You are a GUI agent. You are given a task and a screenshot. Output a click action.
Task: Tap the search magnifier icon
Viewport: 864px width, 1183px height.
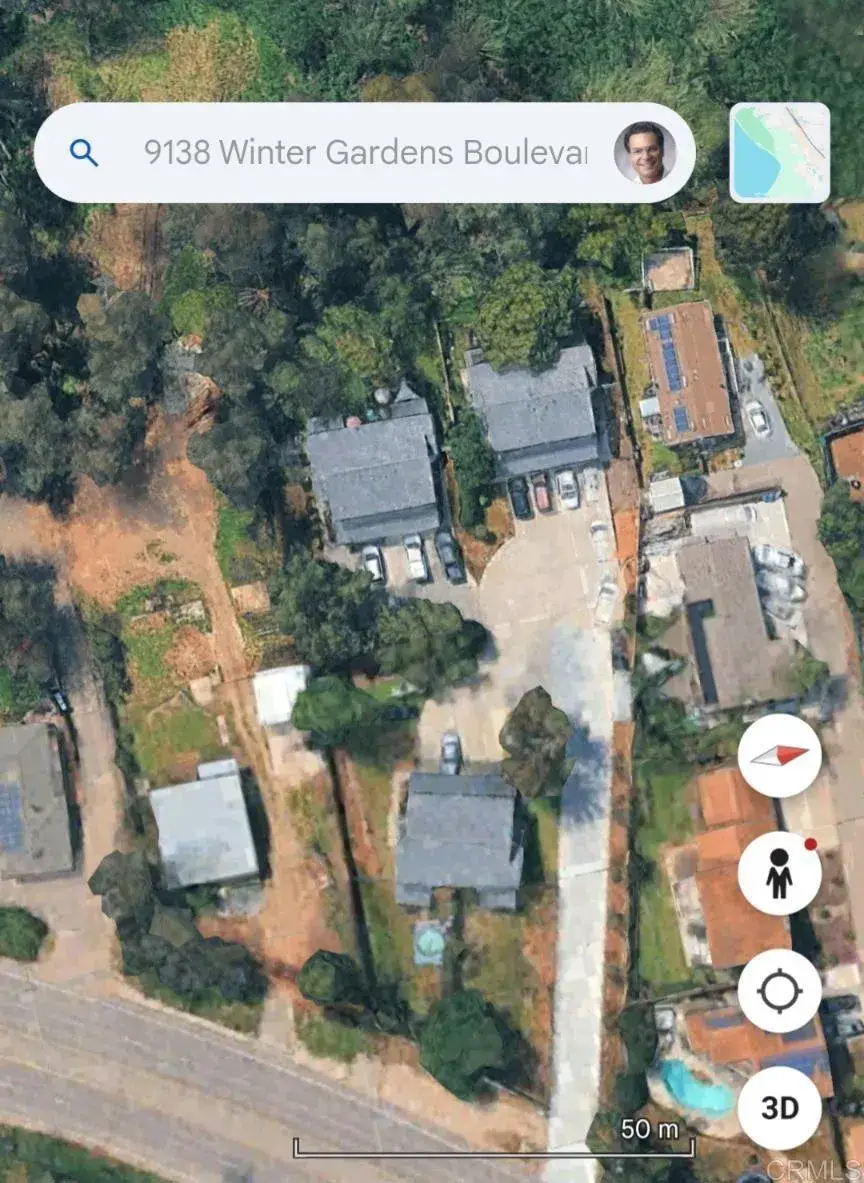84,153
